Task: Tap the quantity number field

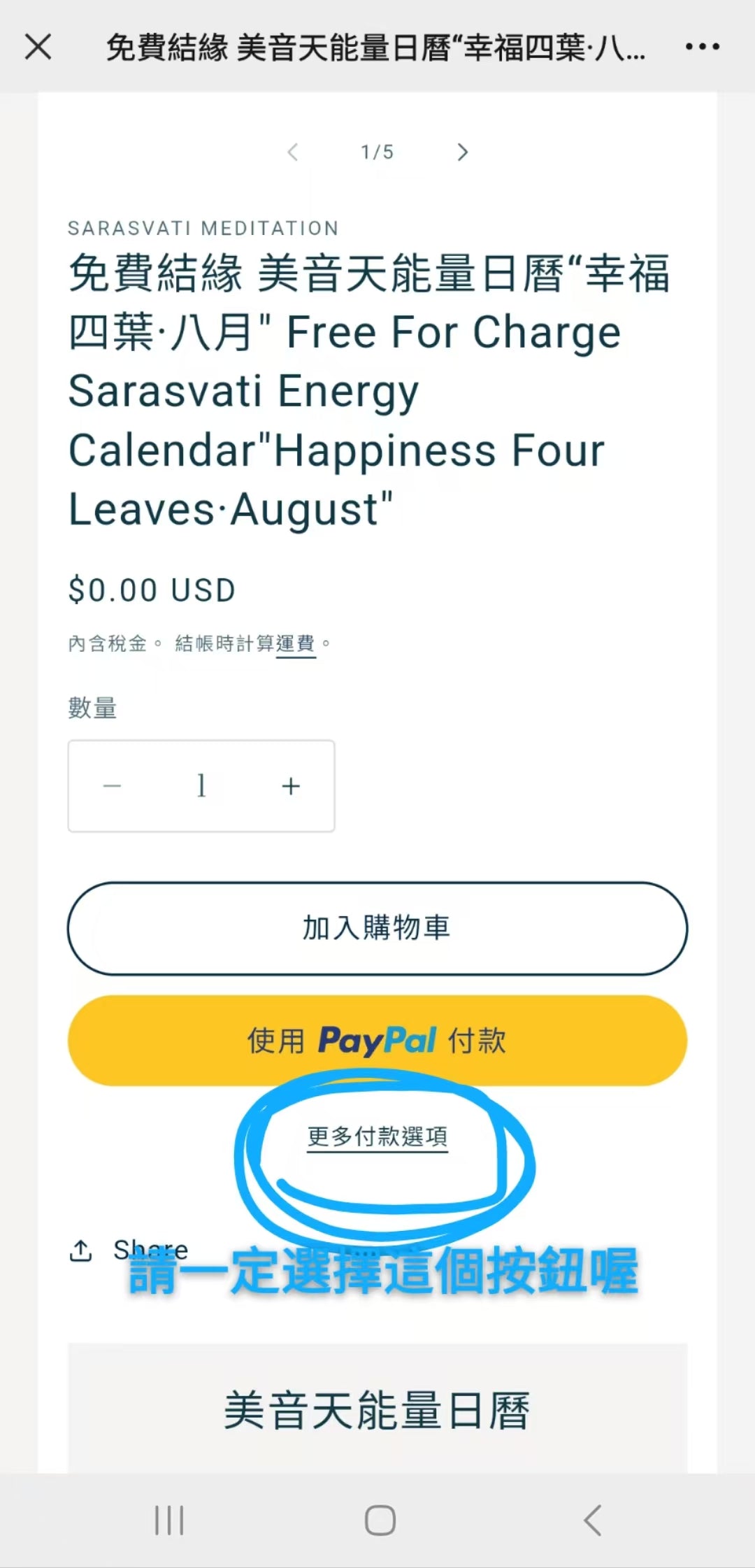Action: click(201, 786)
